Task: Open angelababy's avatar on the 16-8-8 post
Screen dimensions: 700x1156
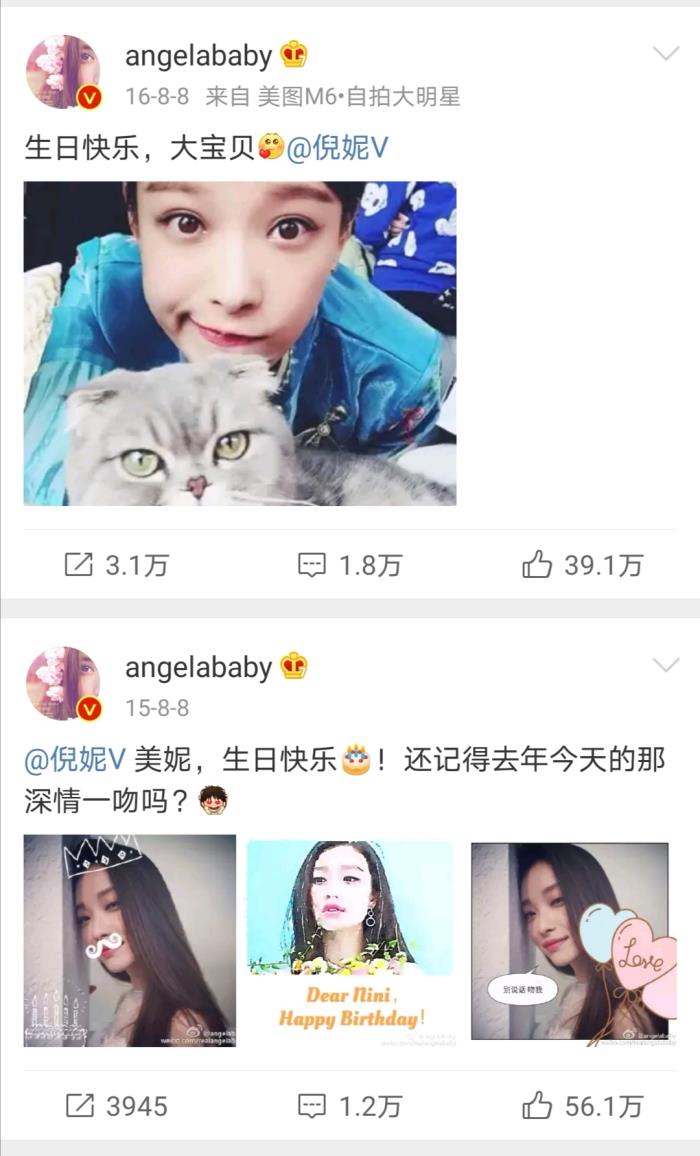Action: point(63,72)
